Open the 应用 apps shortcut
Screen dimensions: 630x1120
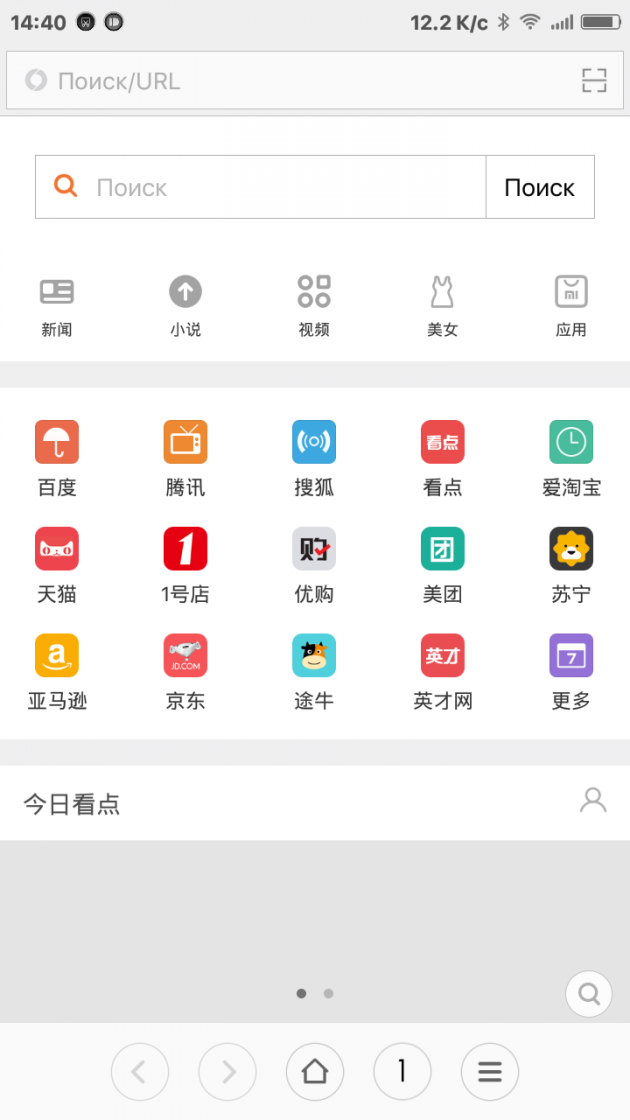click(x=571, y=306)
